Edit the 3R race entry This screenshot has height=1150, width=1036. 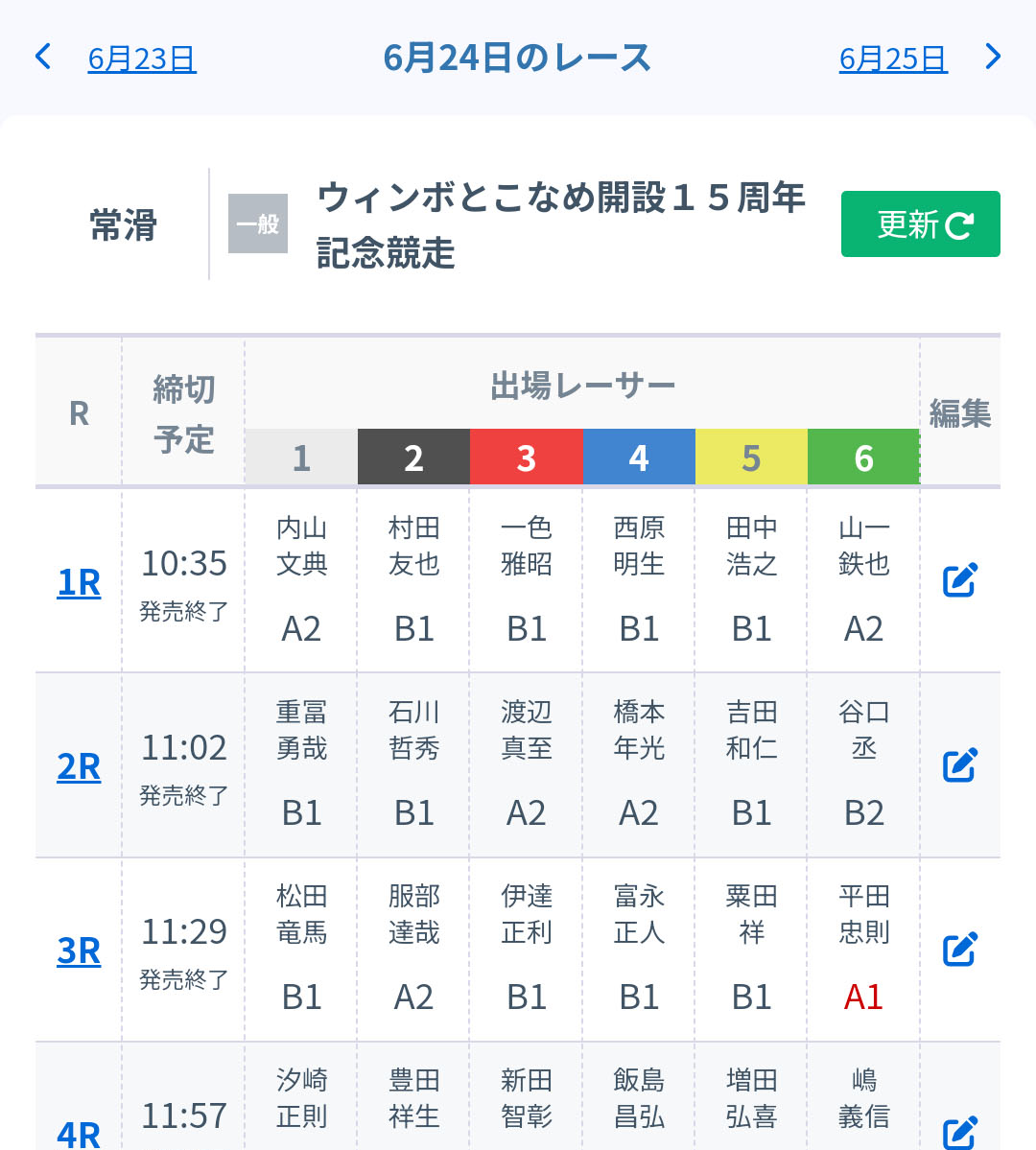[x=959, y=950]
